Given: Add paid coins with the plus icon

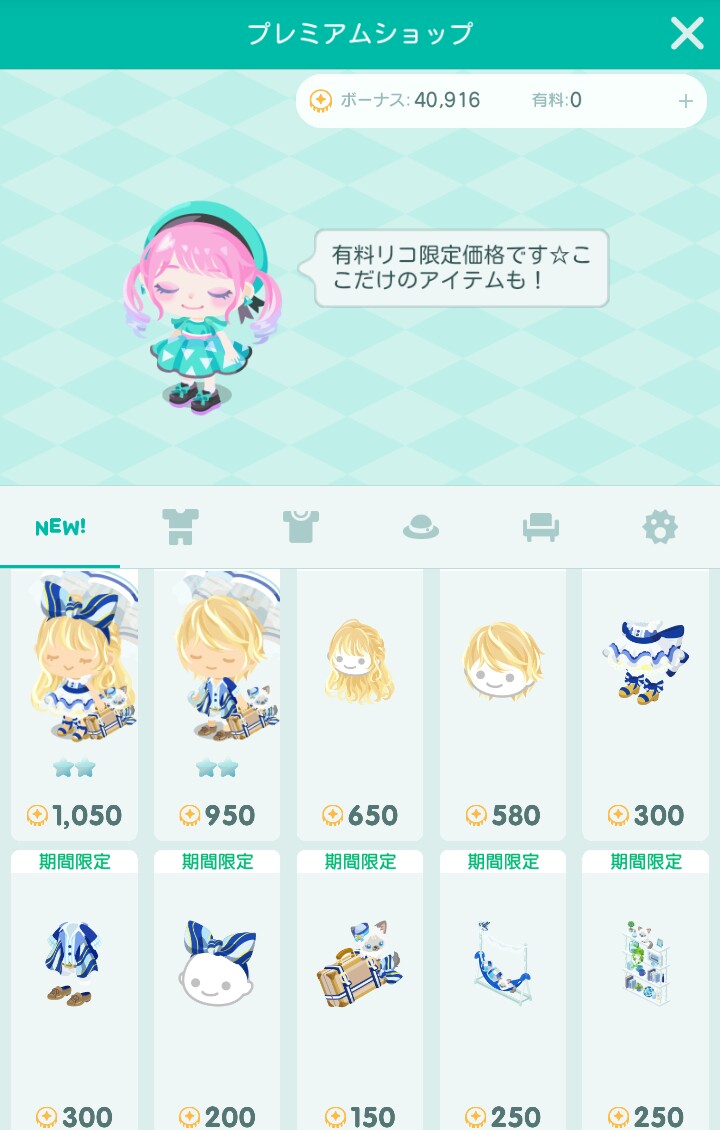Looking at the screenshot, I should (x=686, y=101).
